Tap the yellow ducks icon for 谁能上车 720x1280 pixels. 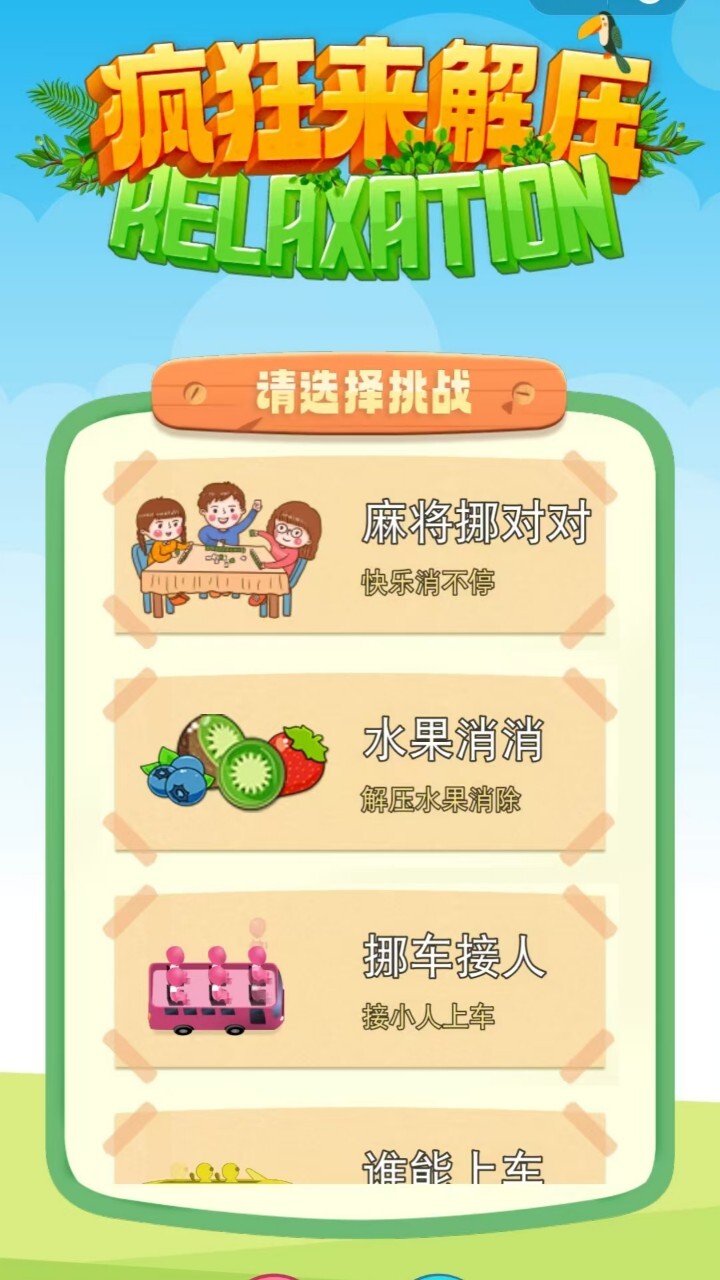tap(218, 1172)
